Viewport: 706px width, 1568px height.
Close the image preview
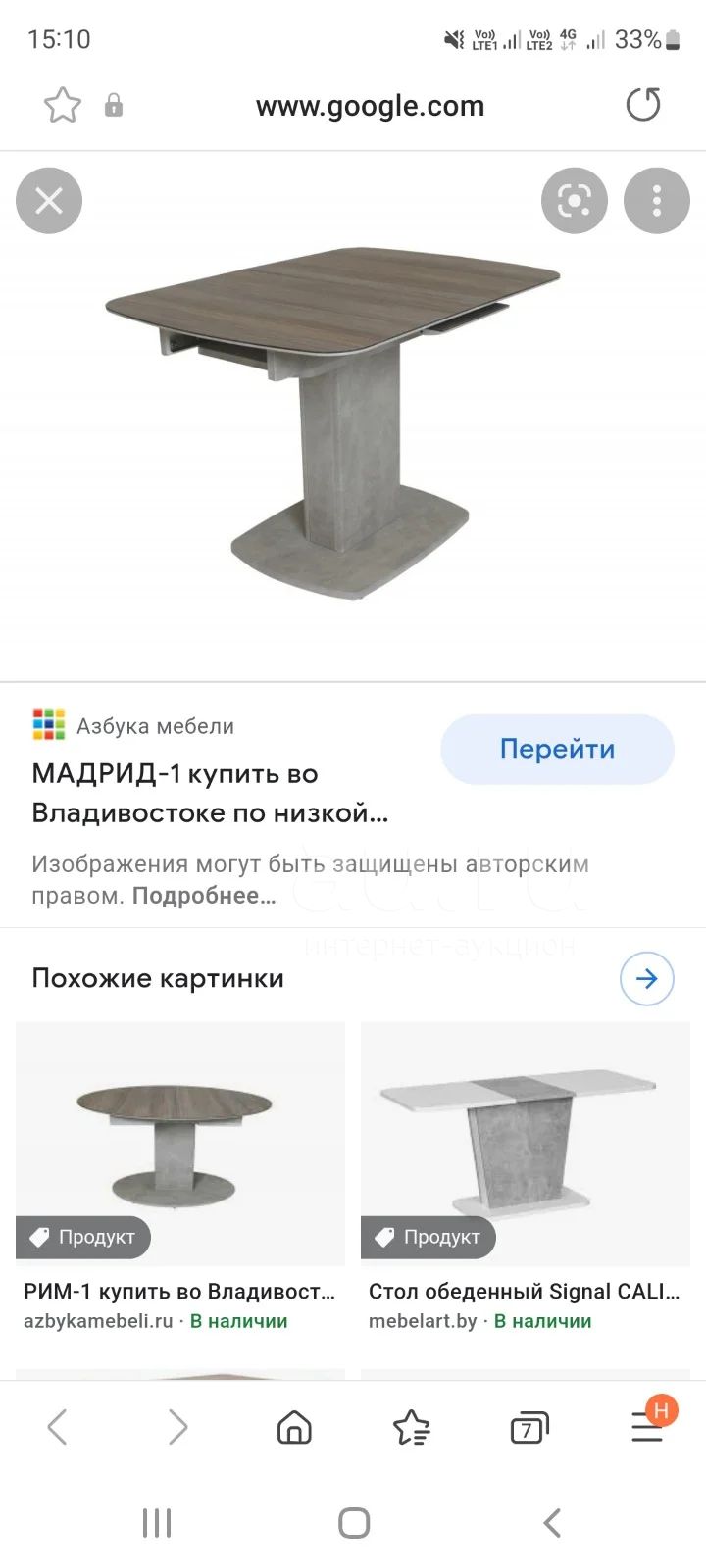coord(49,201)
